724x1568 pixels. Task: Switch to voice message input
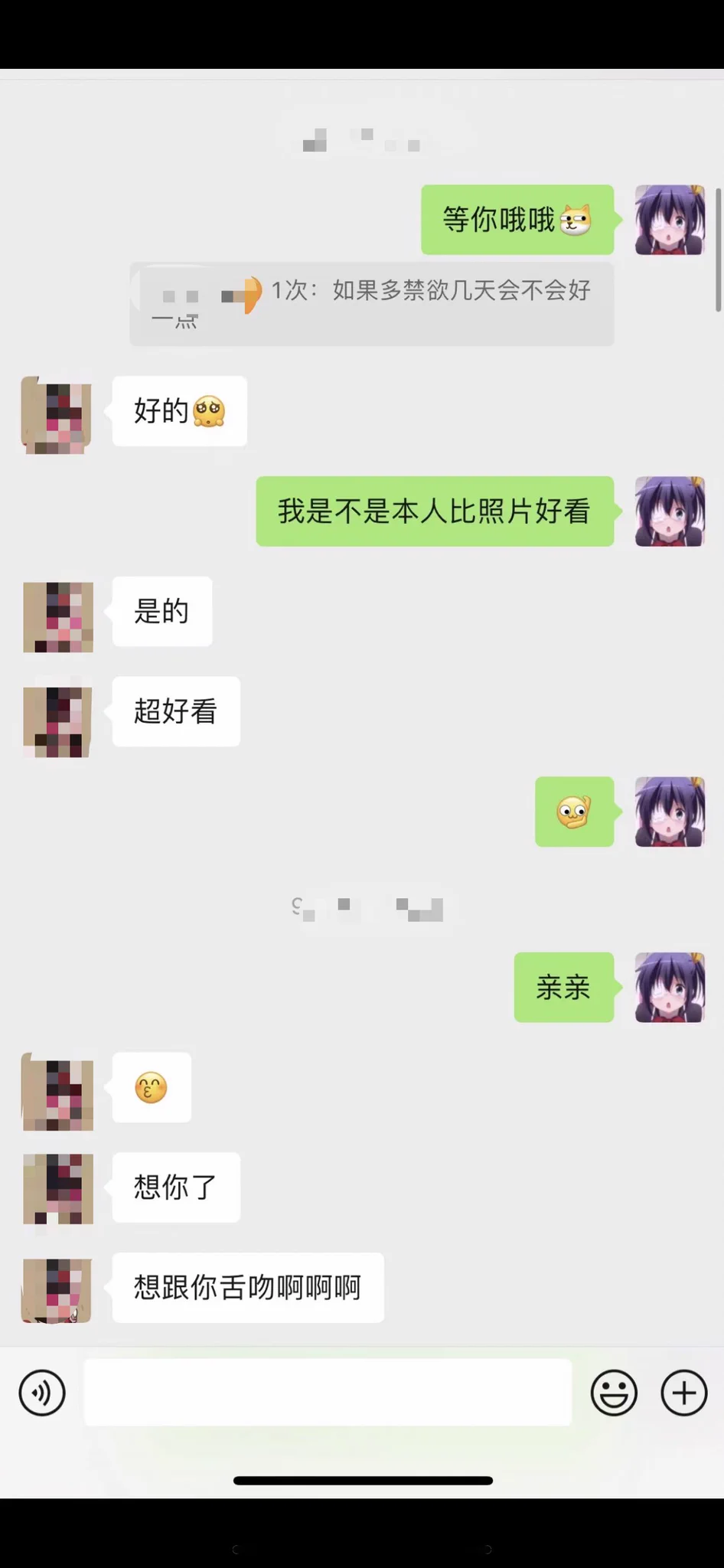[42, 1393]
